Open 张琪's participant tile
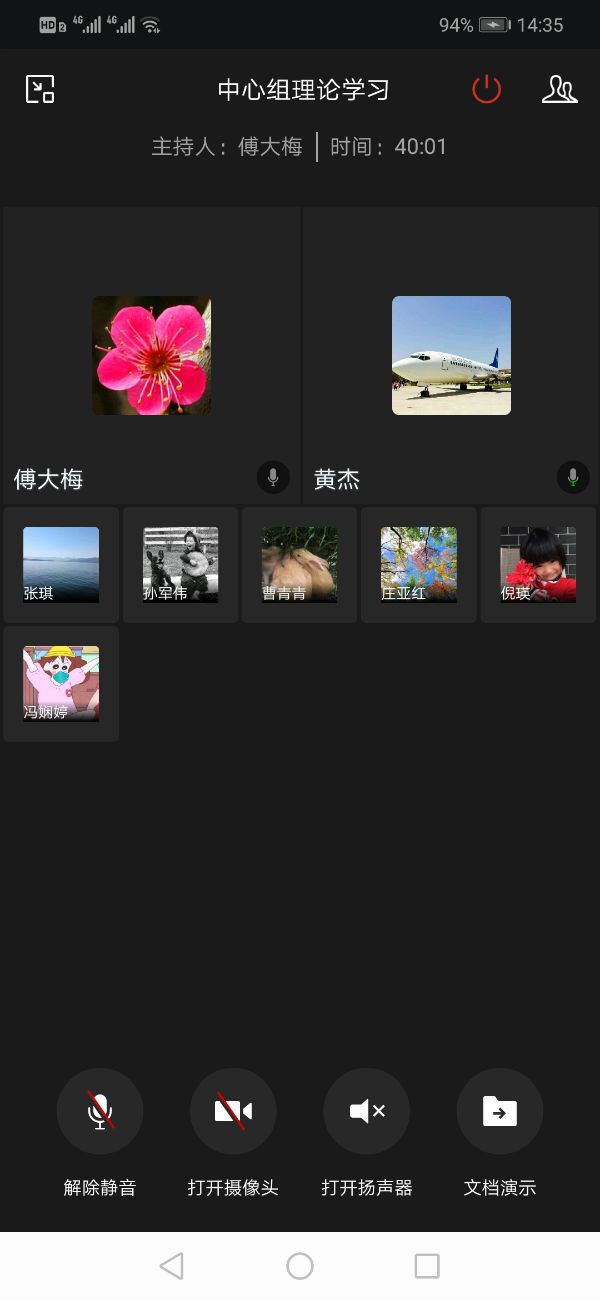Image resolution: width=600 pixels, height=1300 pixels. [61, 565]
